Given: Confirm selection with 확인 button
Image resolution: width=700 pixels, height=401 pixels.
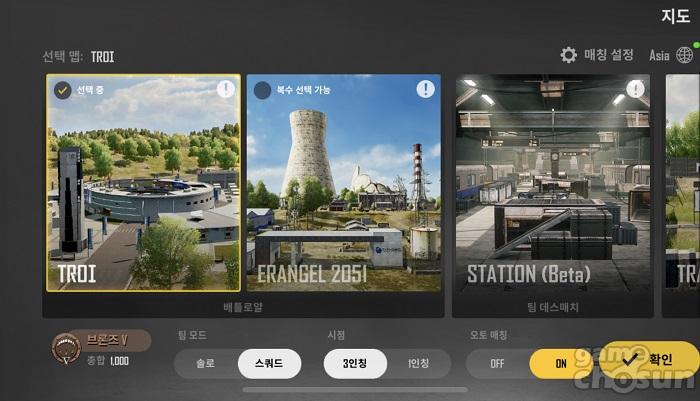Looking at the screenshot, I should pyautogui.click(x=648, y=359).
